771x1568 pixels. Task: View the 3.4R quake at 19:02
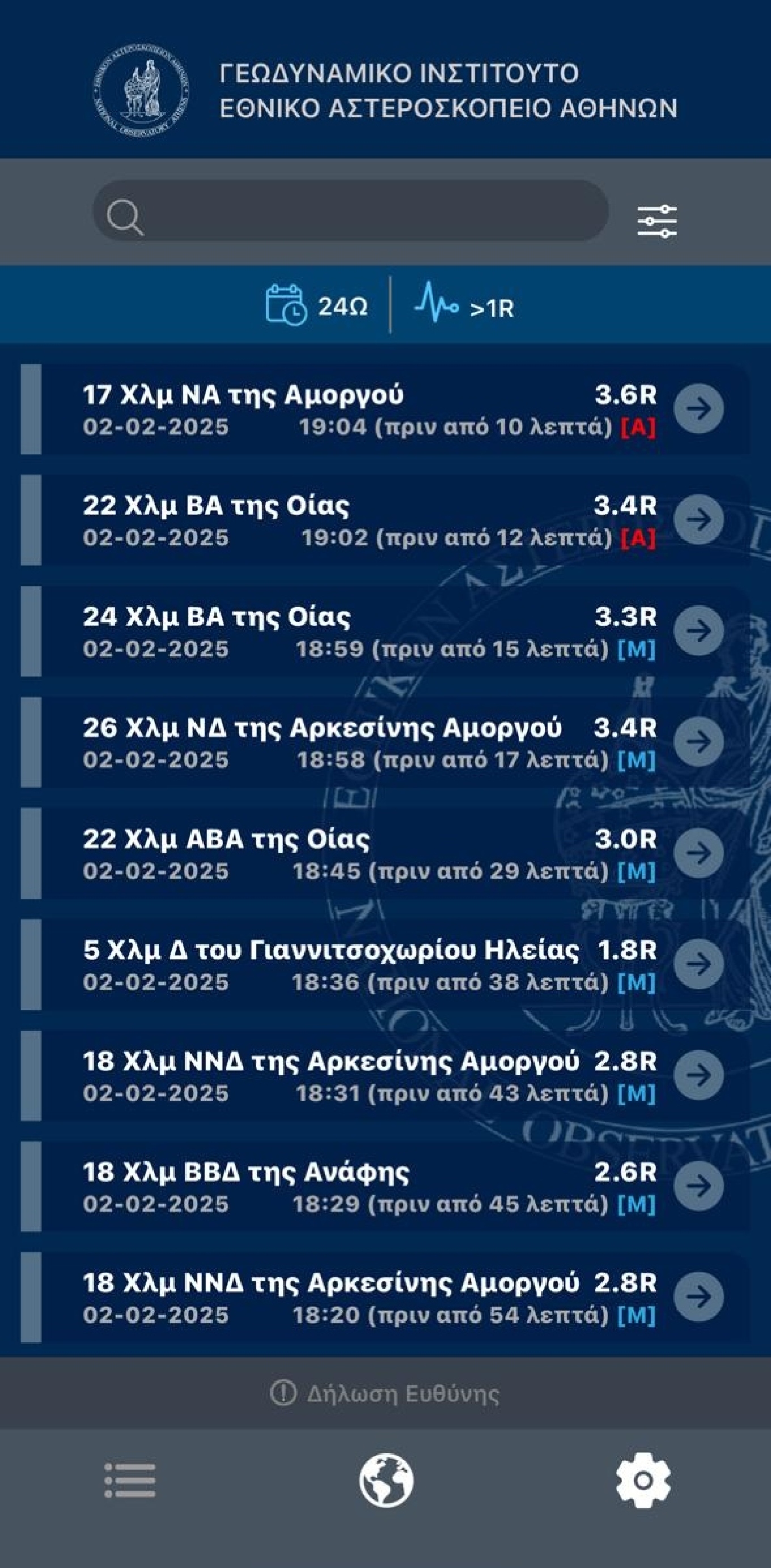click(x=698, y=520)
